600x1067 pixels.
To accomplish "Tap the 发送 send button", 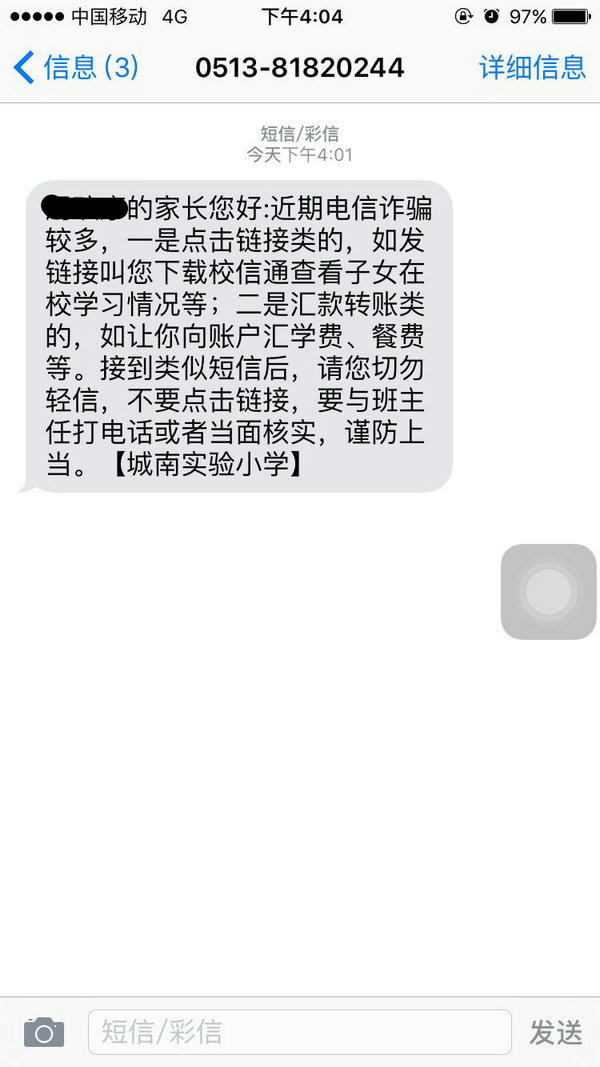I will [x=555, y=1033].
